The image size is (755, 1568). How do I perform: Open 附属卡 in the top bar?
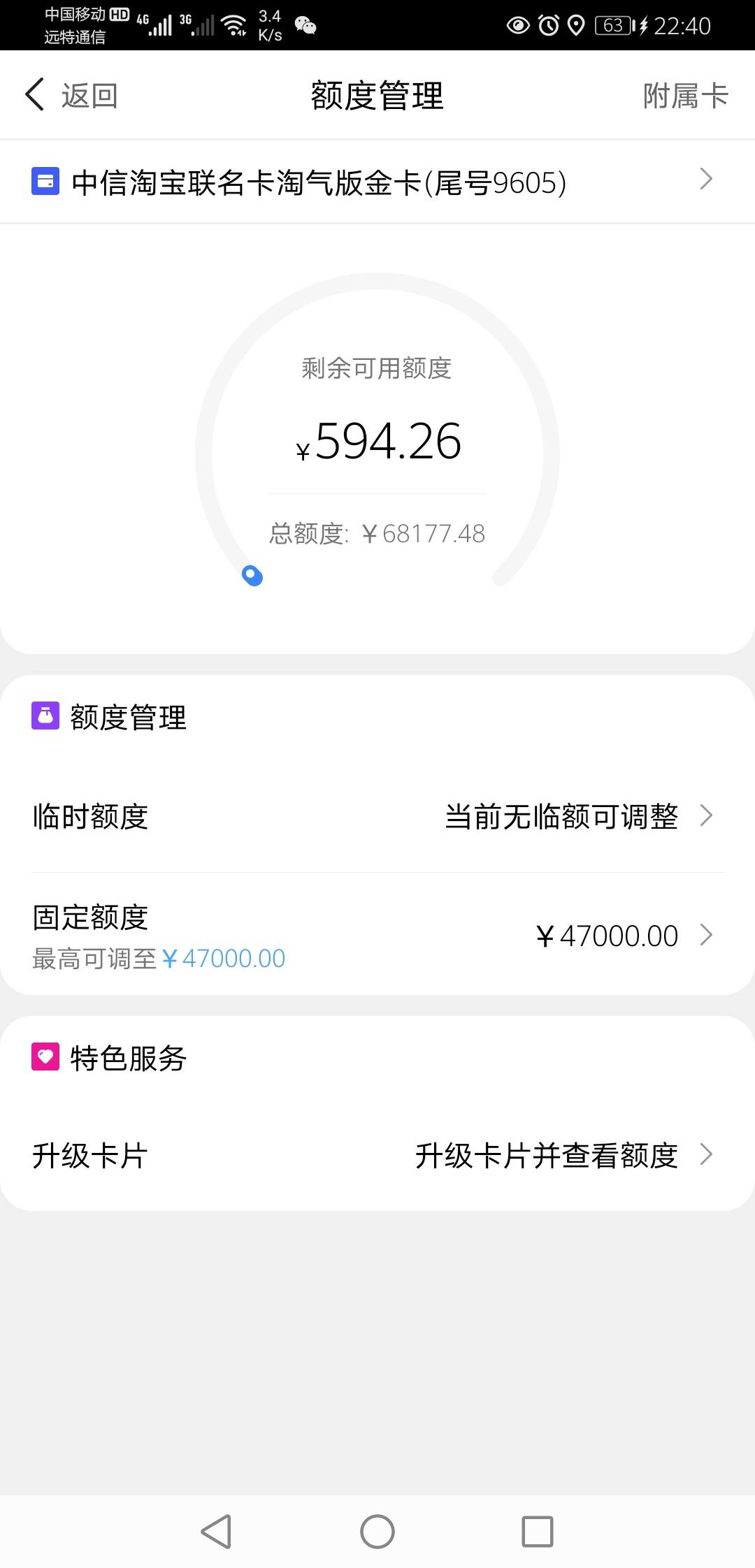(685, 96)
